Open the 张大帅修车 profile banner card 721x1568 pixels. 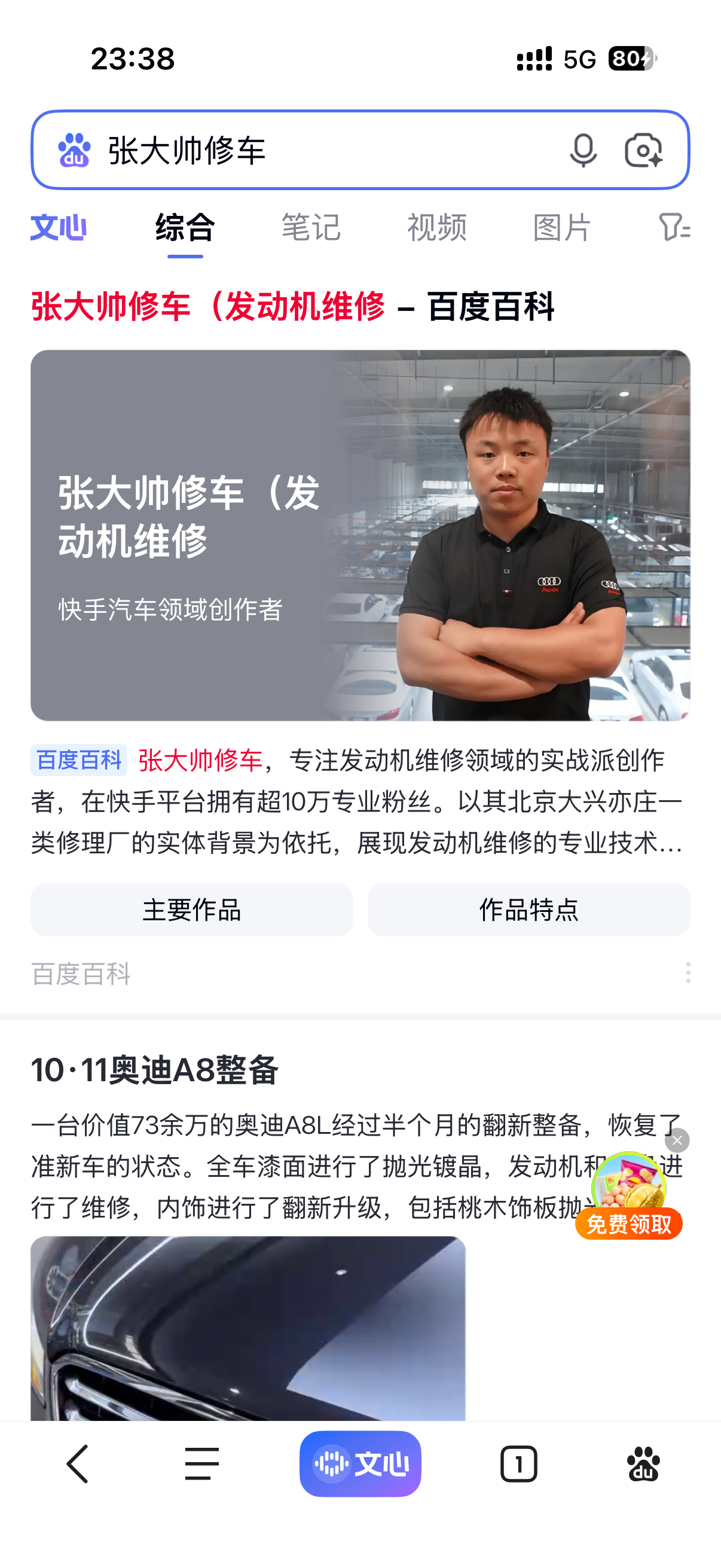coord(360,535)
